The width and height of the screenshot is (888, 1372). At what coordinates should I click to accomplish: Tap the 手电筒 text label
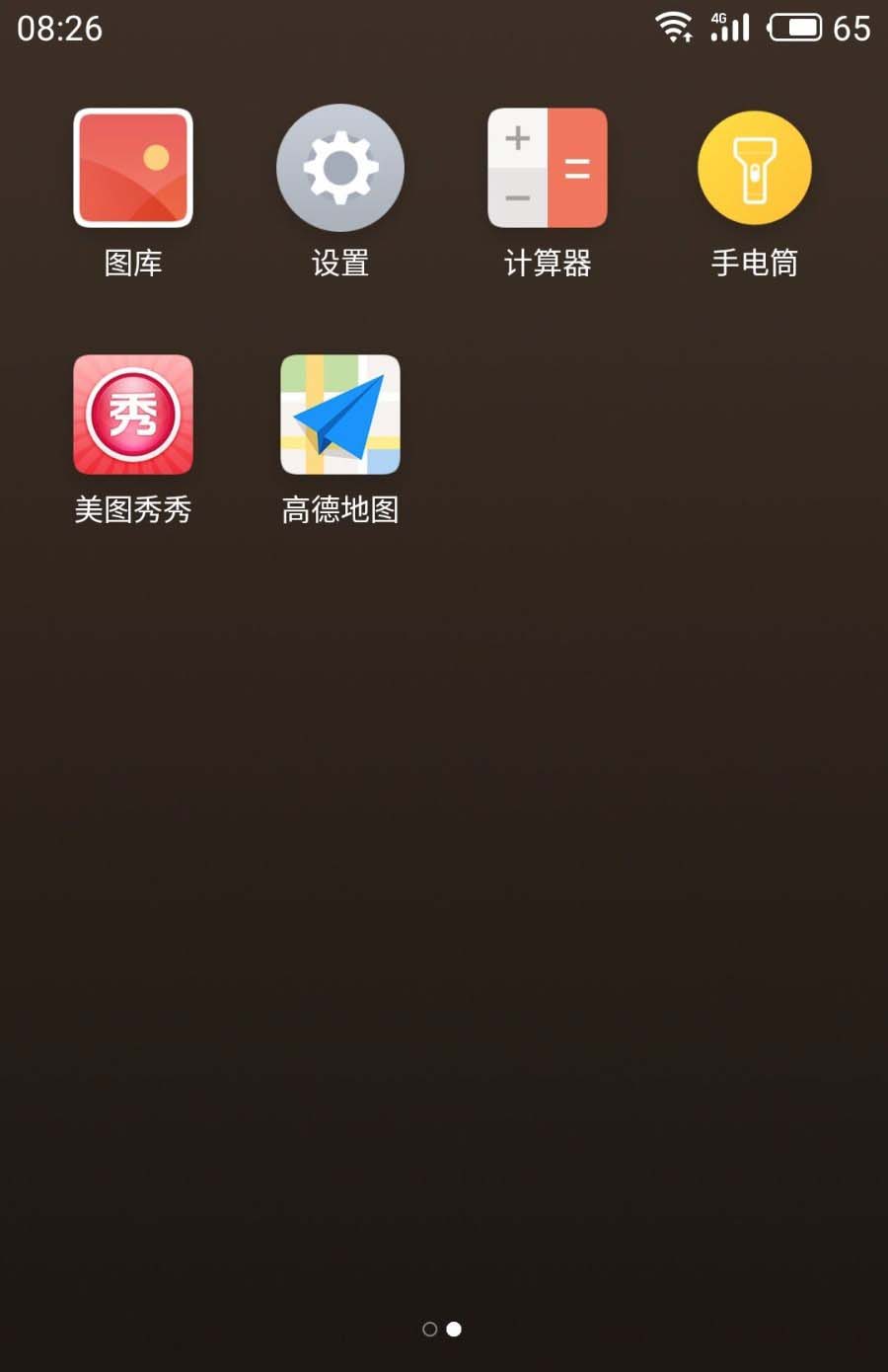click(x=755, y=262)
